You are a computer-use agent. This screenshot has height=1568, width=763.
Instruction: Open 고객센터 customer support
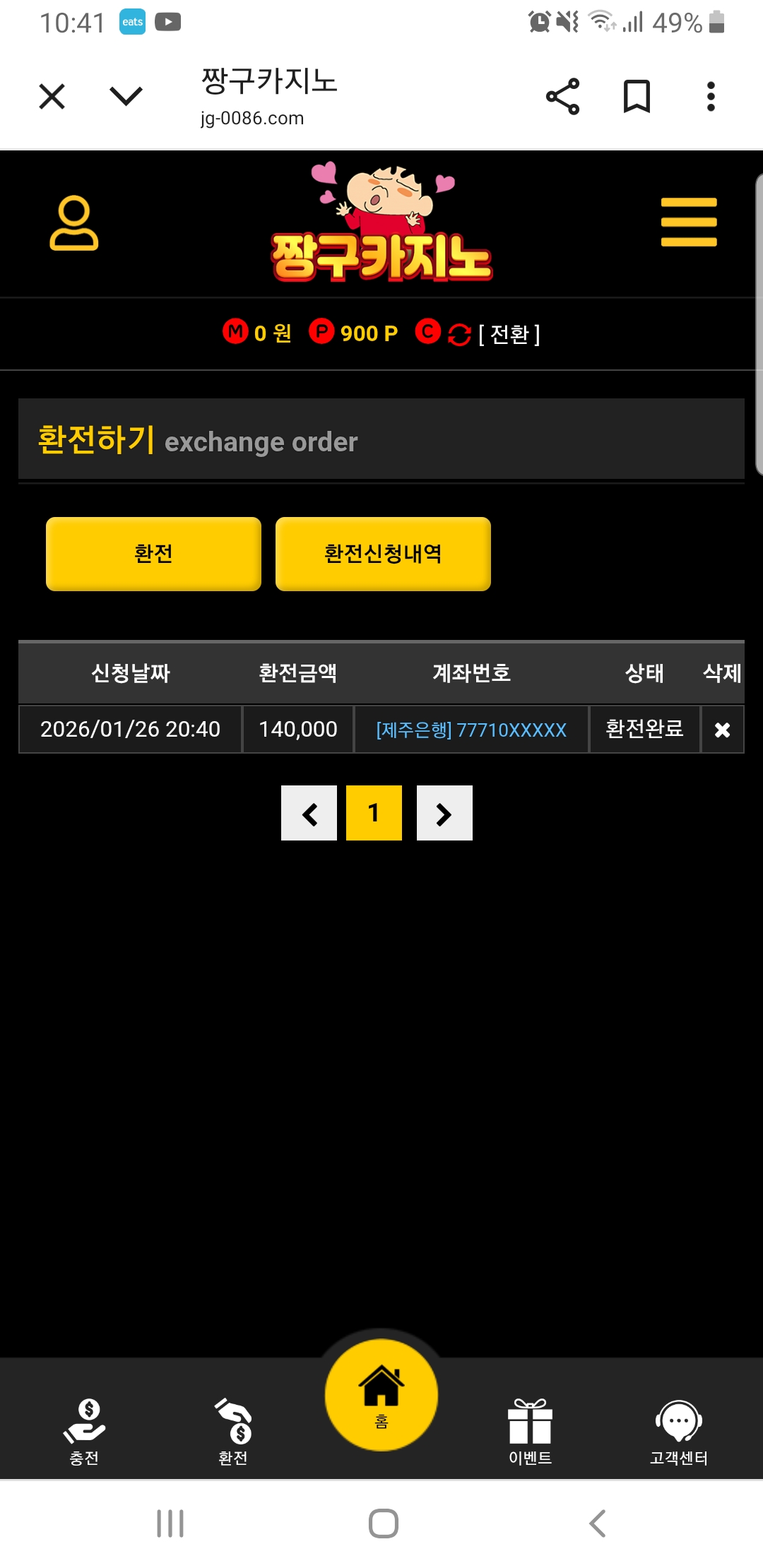[678, 1432]
